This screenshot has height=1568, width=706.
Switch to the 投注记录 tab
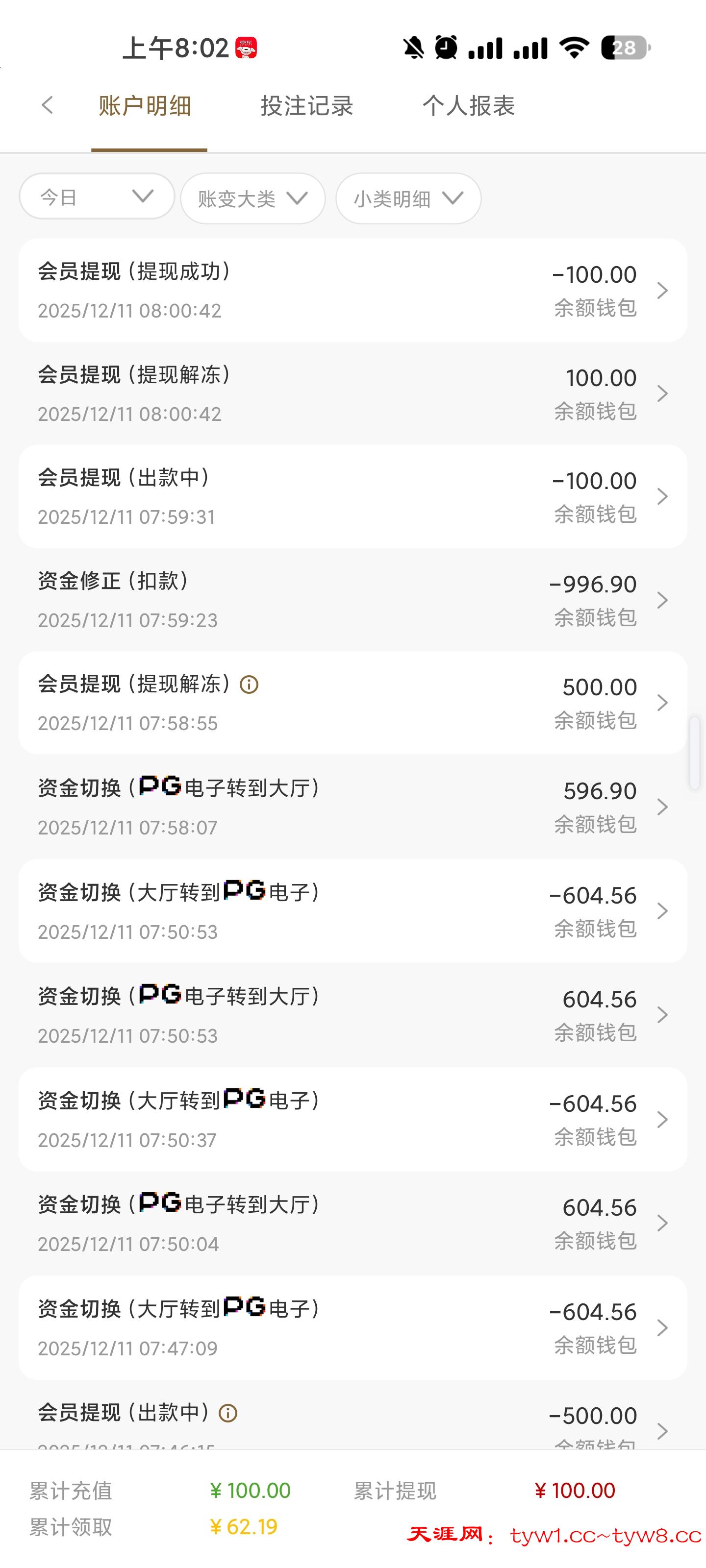[306, 106]
